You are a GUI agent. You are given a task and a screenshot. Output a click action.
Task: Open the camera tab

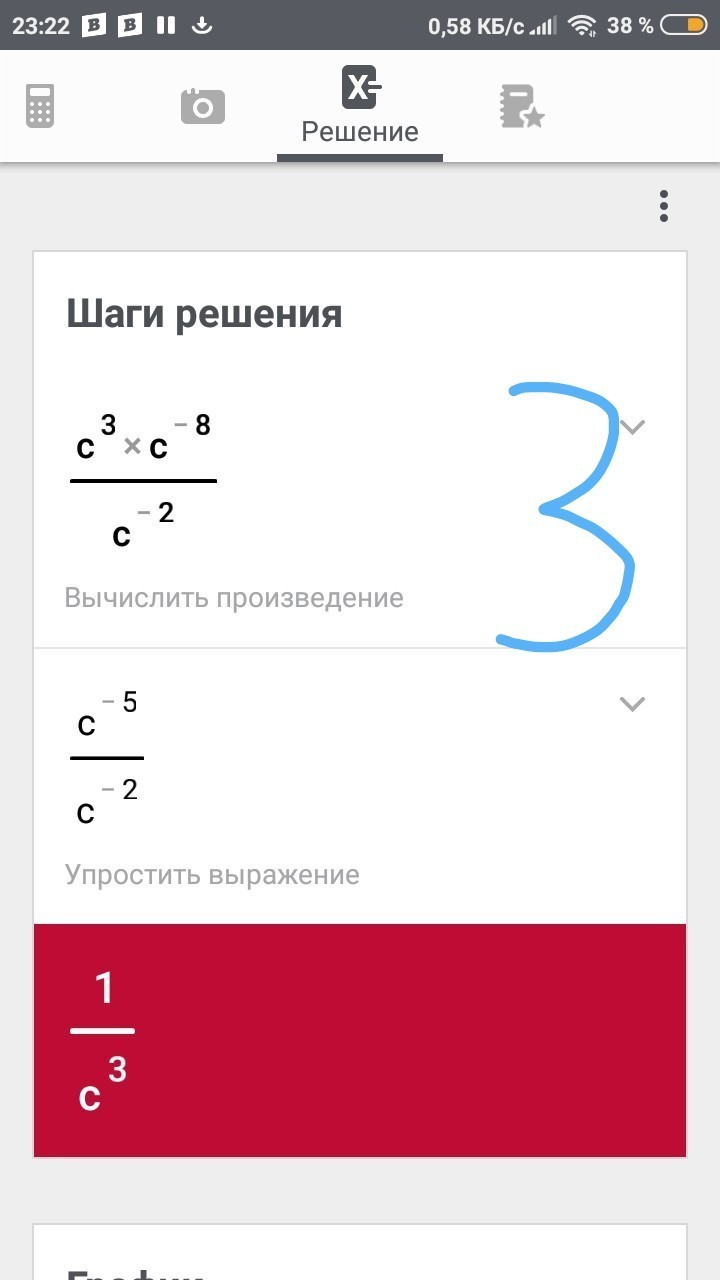pyautogui.click(x=203, y=107)
